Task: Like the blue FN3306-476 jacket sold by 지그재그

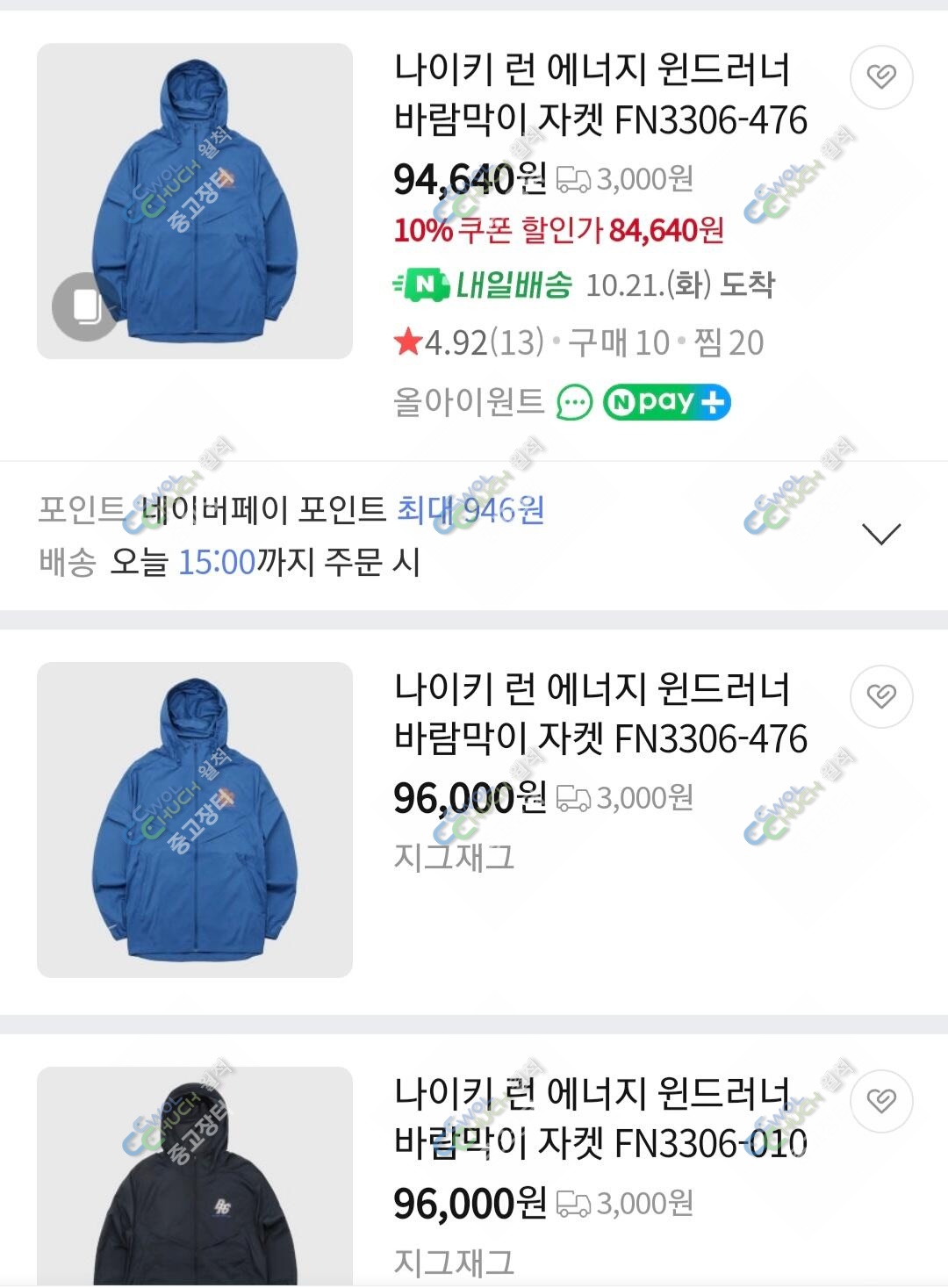Action: click(881, 696)
